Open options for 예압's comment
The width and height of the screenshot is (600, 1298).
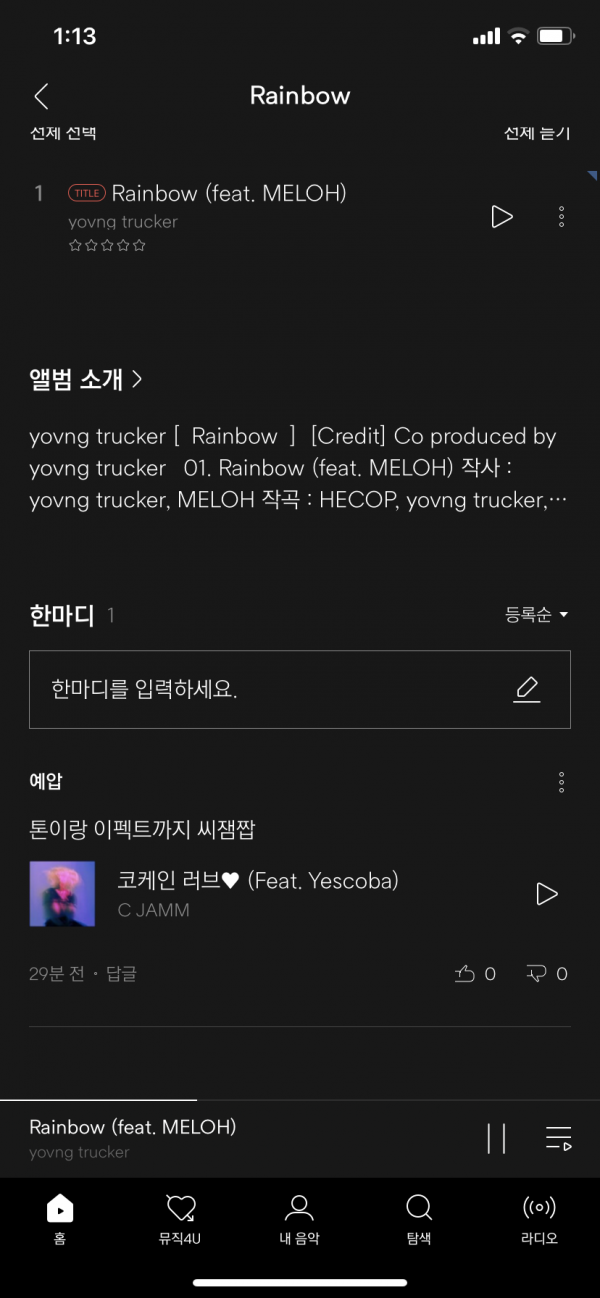[x=562, y=782]
